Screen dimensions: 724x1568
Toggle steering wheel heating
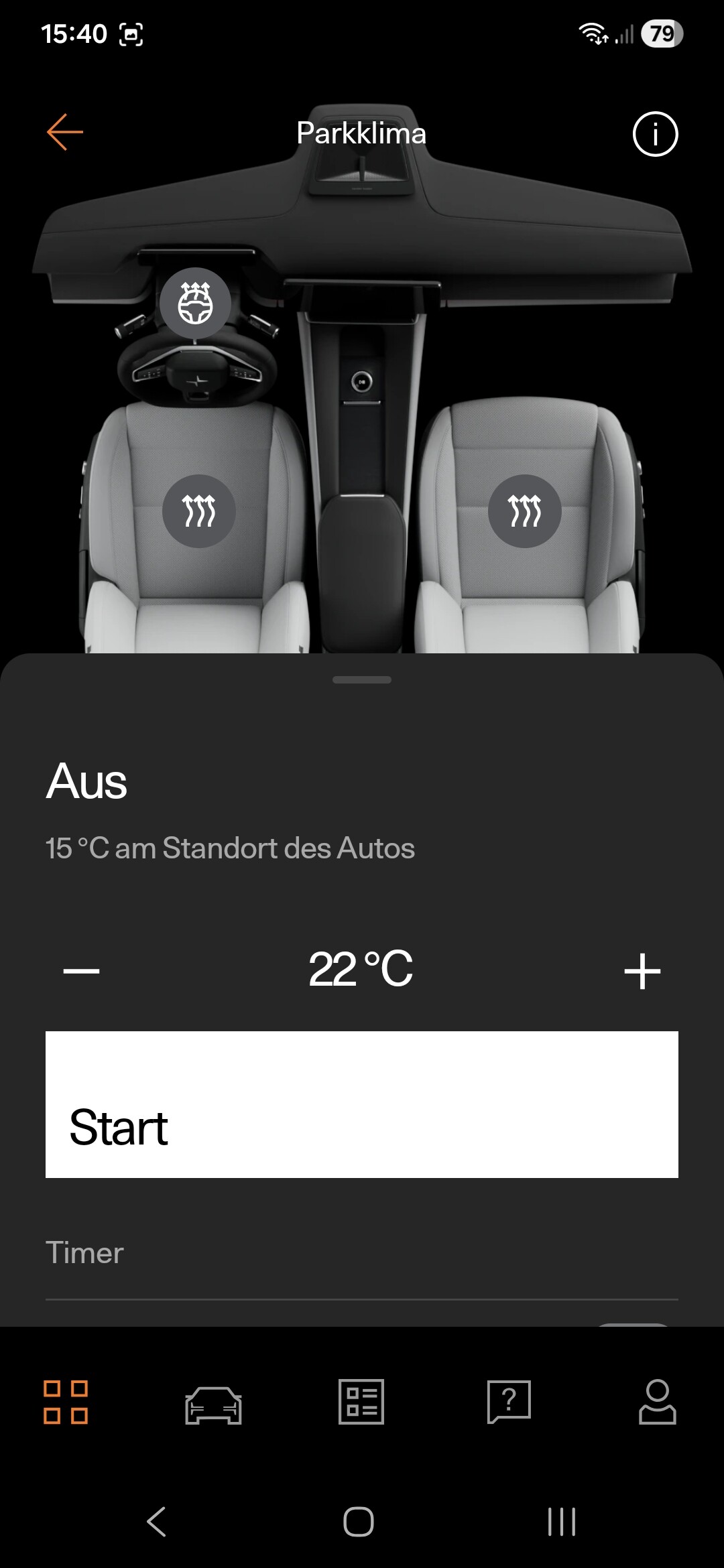click(x=195, y=304)
